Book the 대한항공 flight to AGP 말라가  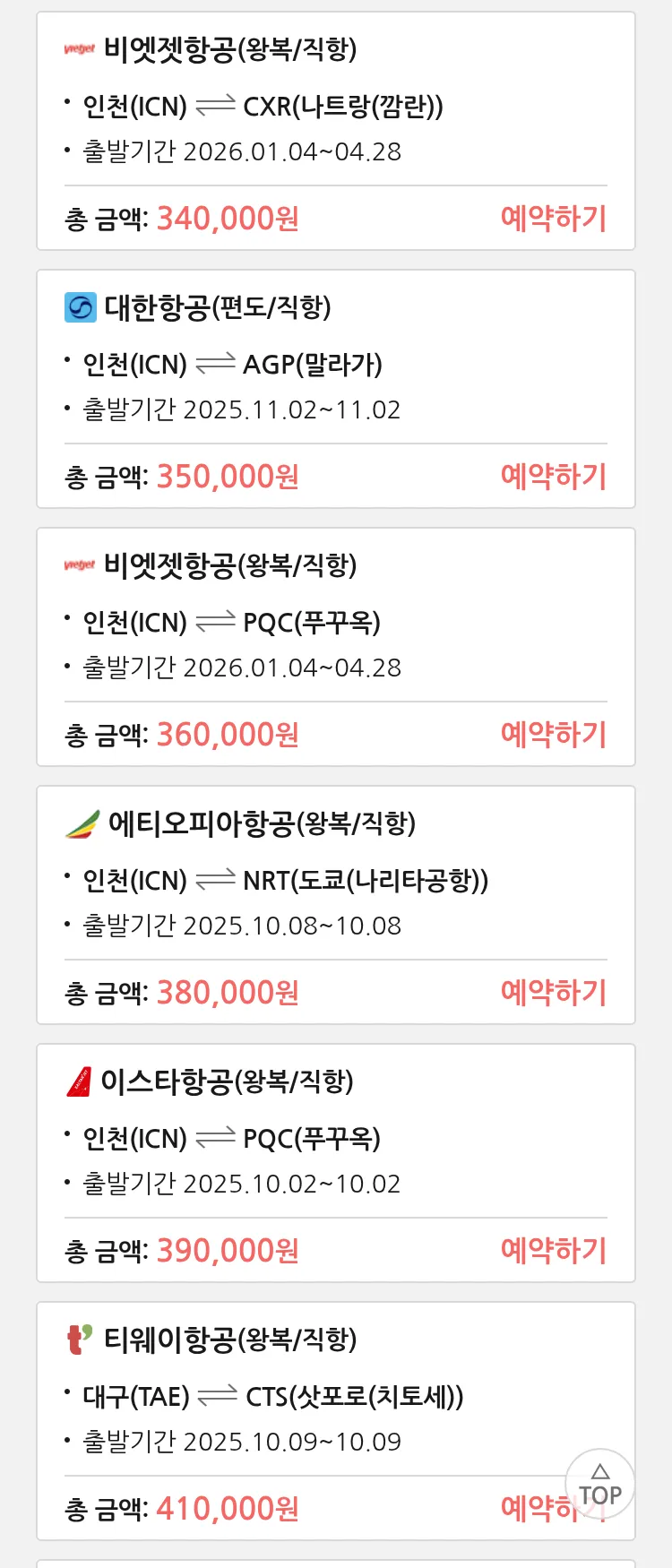click(553, 477)
